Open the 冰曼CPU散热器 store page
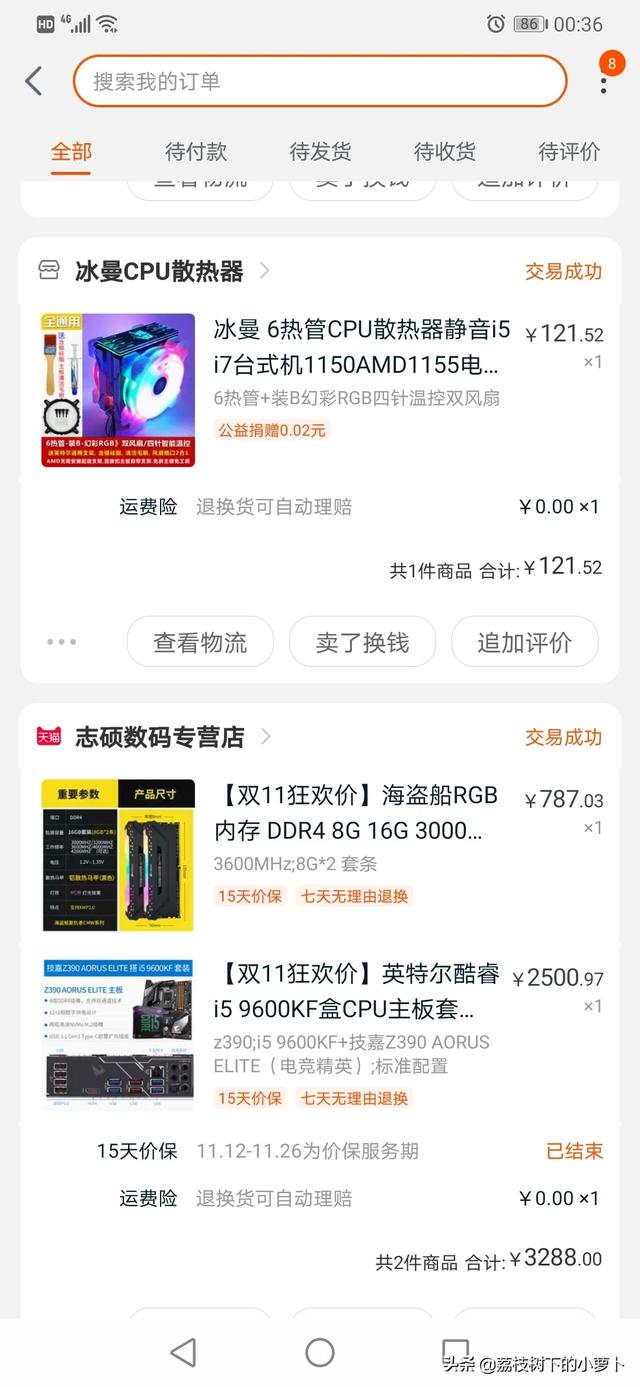Viewport: 640px width, 1387px height. click(158, 271)
